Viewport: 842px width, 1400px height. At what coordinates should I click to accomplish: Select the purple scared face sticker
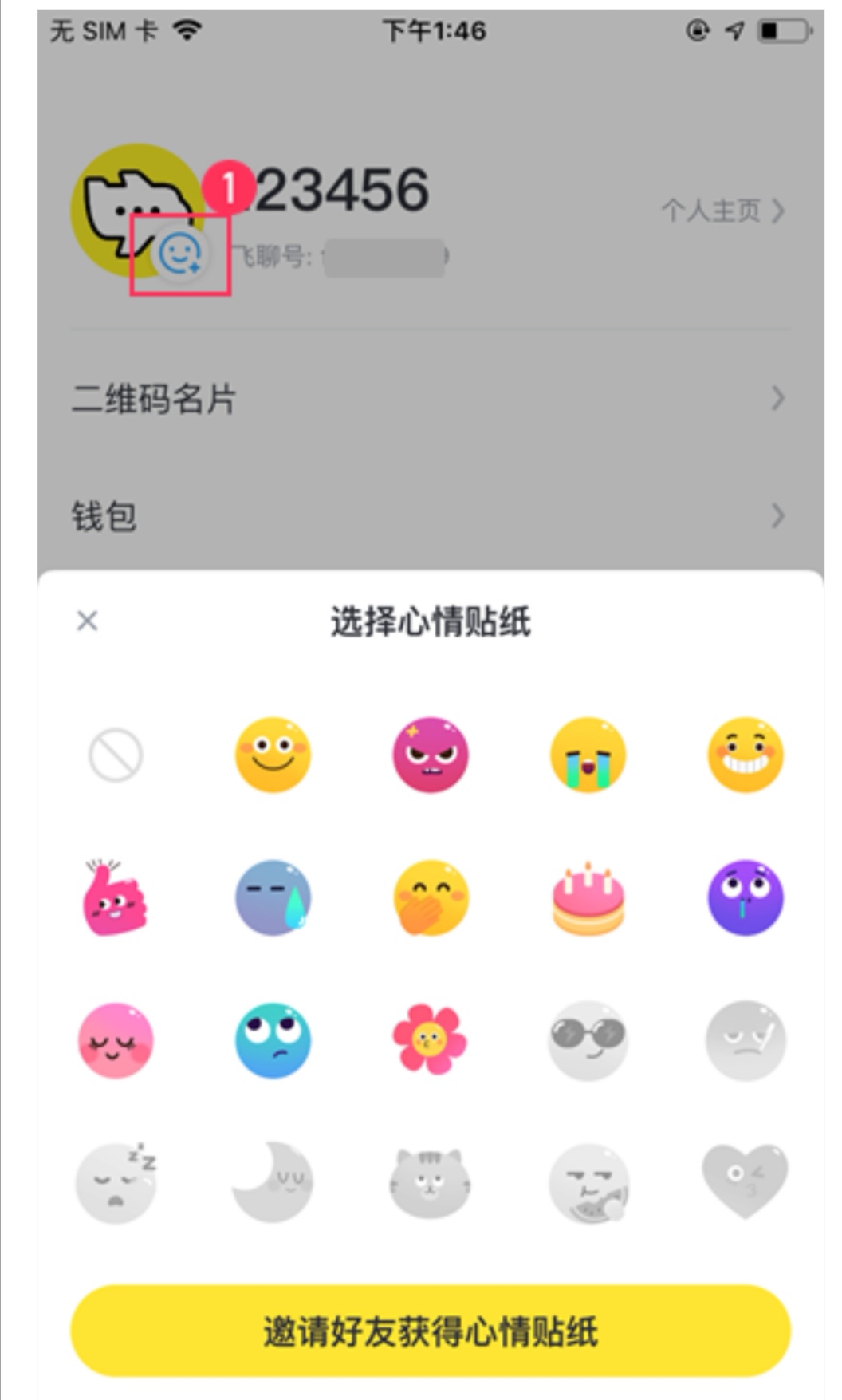(746, 897)
